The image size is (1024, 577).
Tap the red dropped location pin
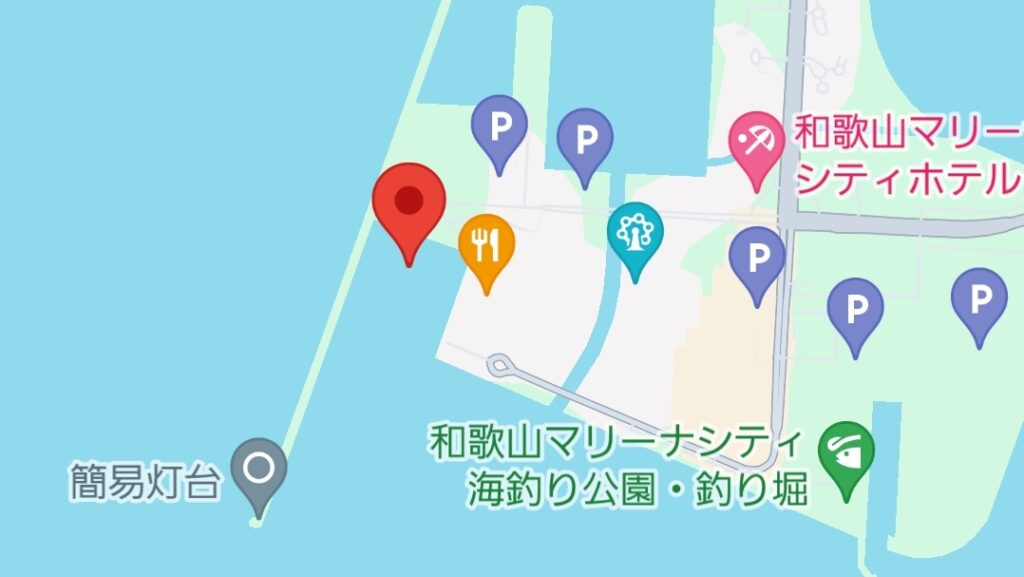(408, 203)
